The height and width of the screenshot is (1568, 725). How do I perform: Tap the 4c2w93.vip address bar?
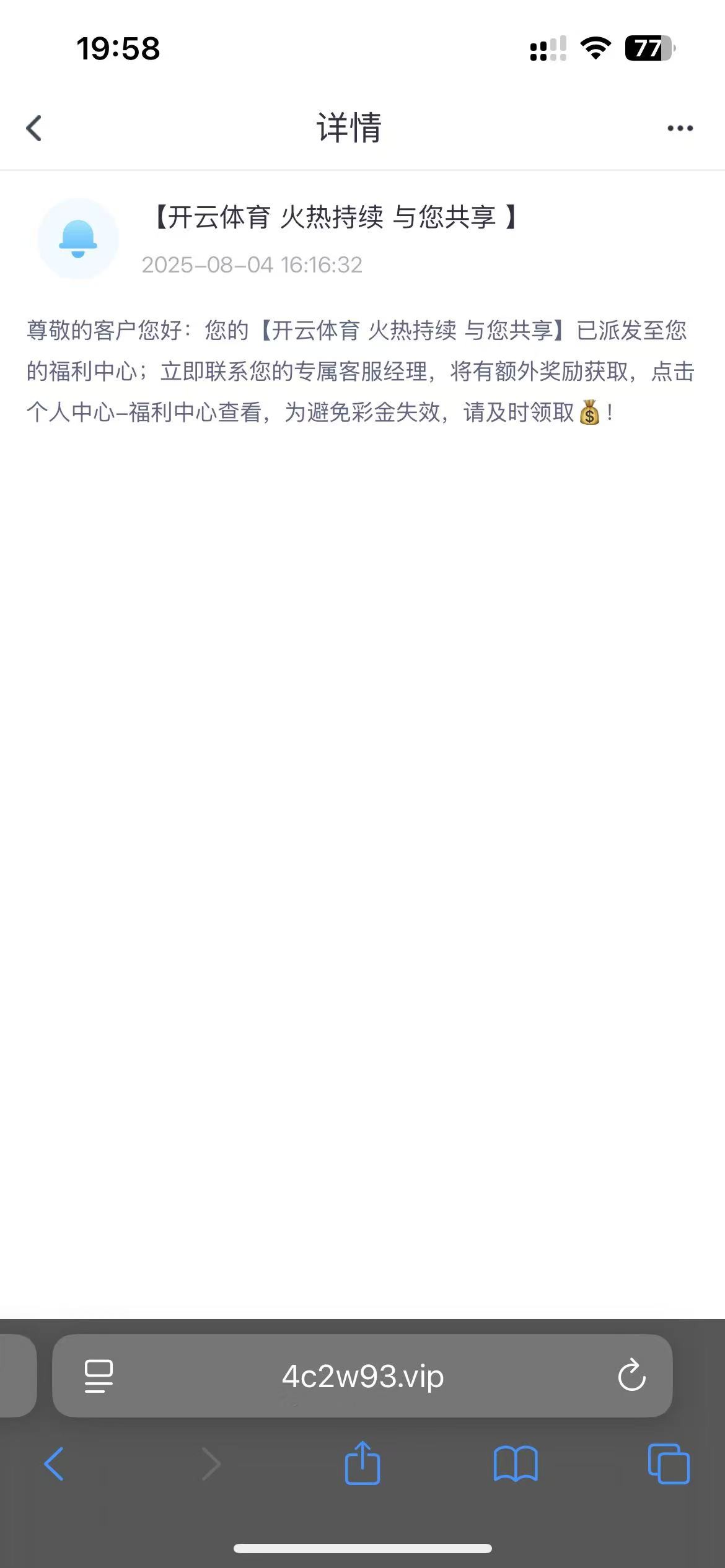(x=362, y=1377)
